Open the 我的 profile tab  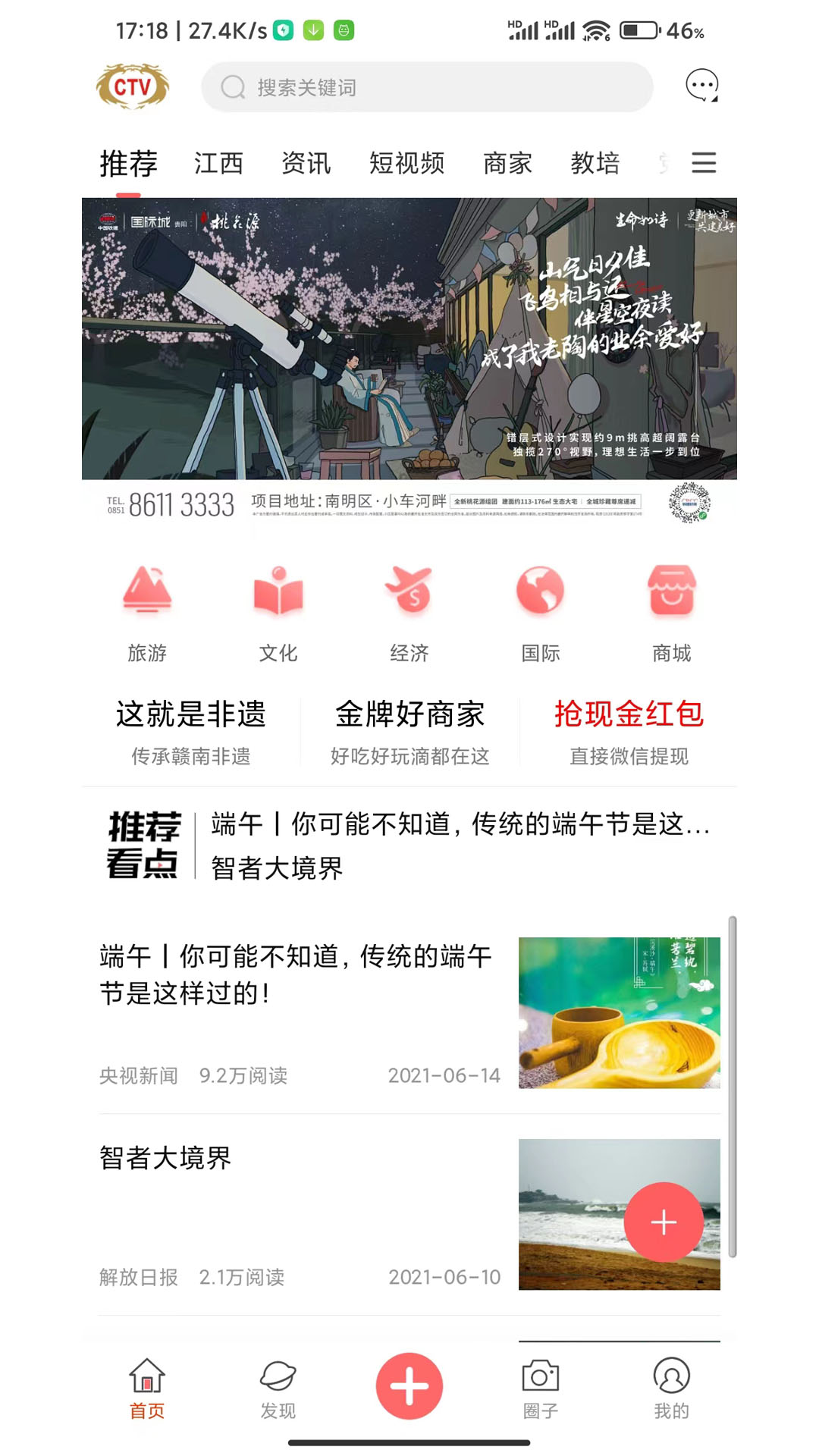[x=672, y=1389]
